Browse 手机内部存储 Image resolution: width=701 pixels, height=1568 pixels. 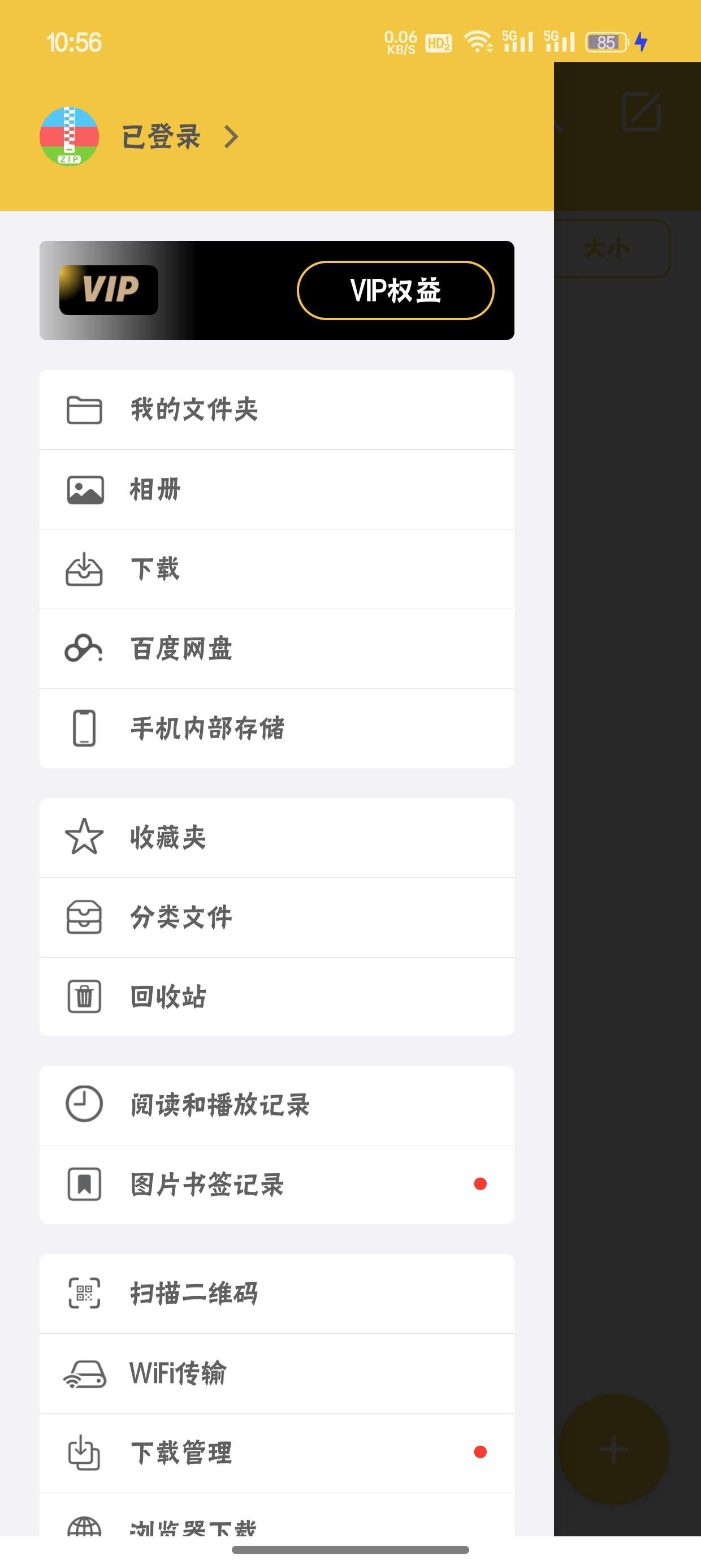(x=276, y=729)
